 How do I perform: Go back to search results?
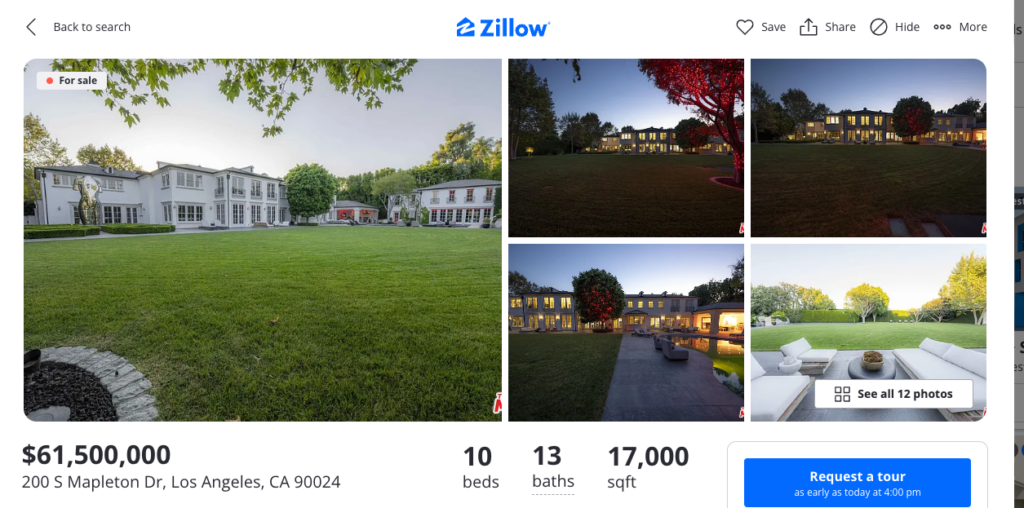coord(78,27)
